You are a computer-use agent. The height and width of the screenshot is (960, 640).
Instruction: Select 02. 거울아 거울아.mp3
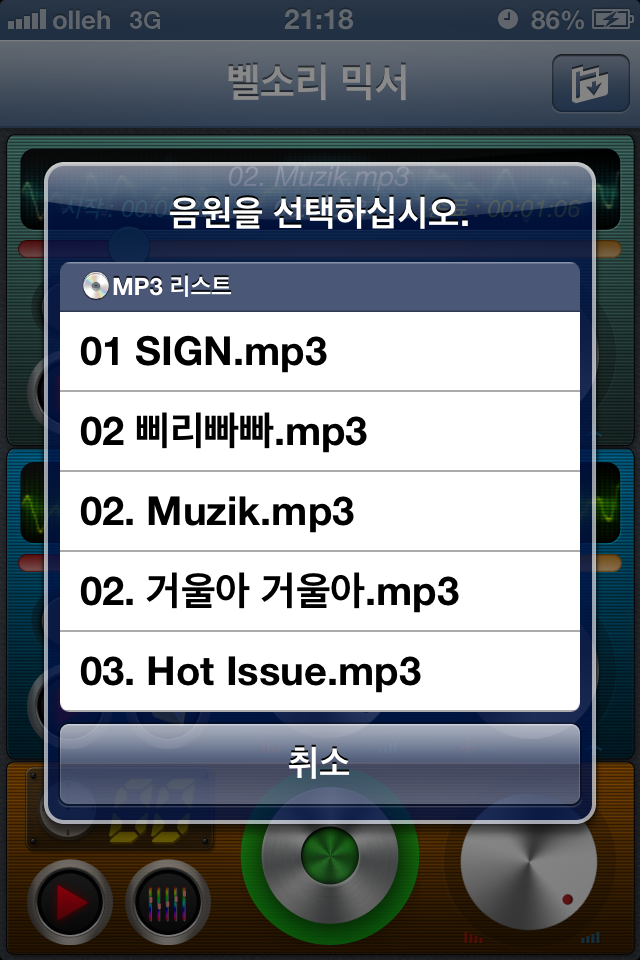pyautogui.click(x=320, y=591)
